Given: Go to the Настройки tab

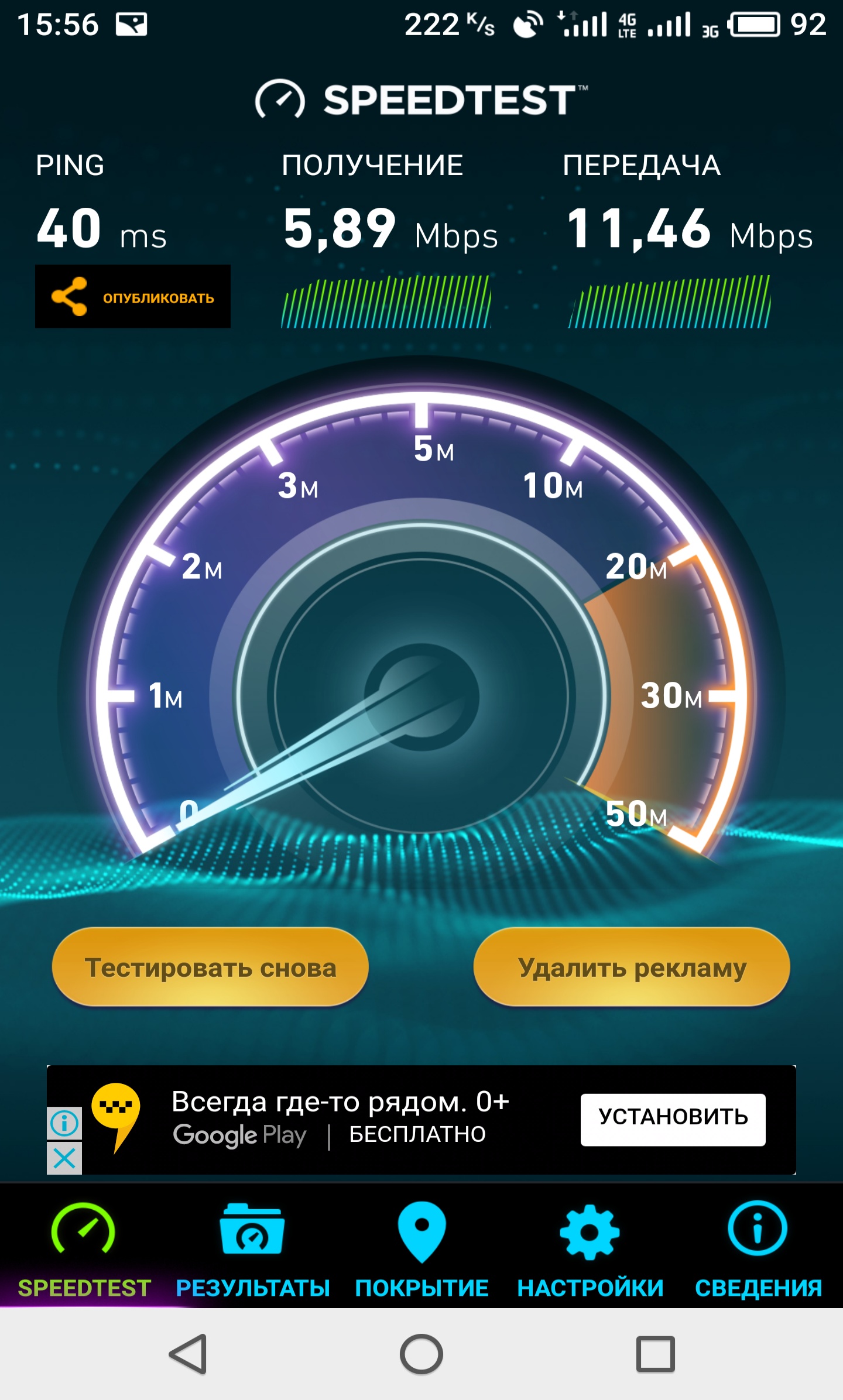Looking at the screenshot, I should (x=590, y=1247).
